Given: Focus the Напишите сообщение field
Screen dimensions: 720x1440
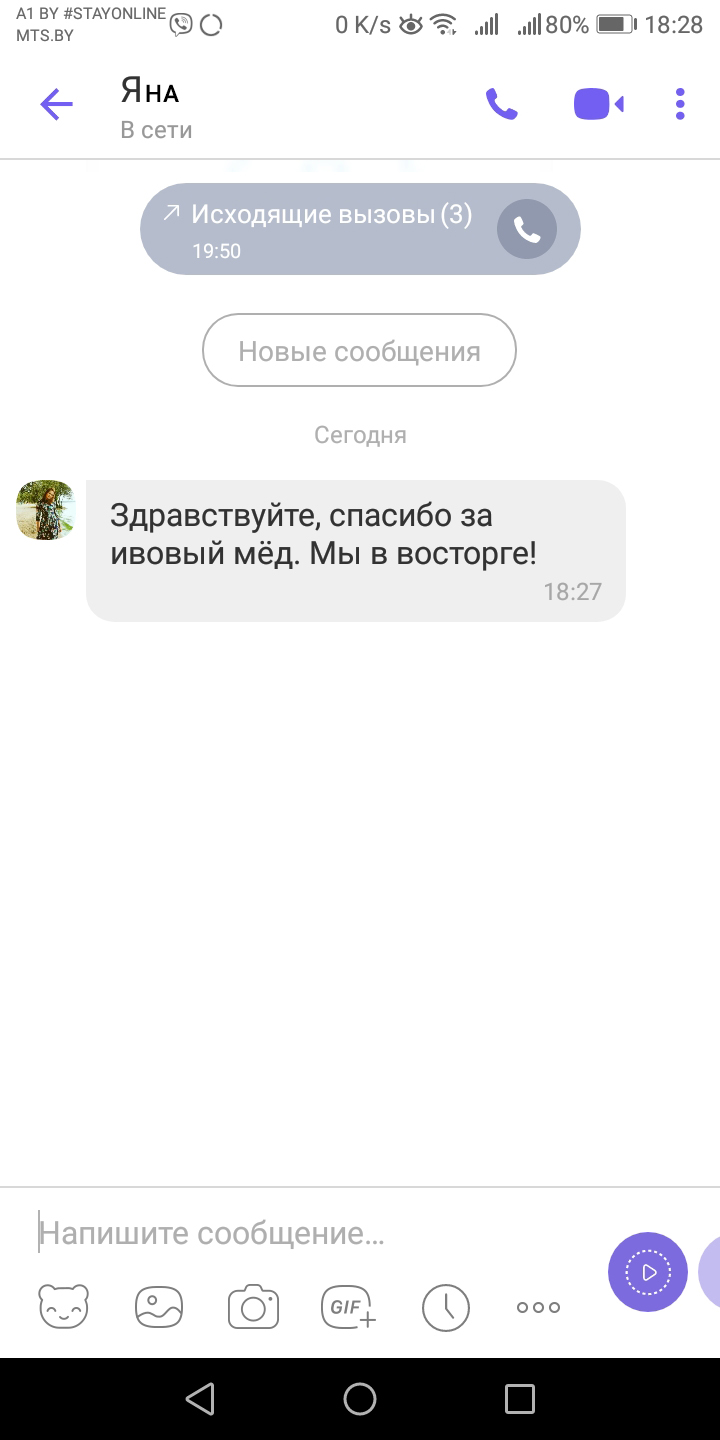Looking at the screenshot, I should coord(310,1233).
